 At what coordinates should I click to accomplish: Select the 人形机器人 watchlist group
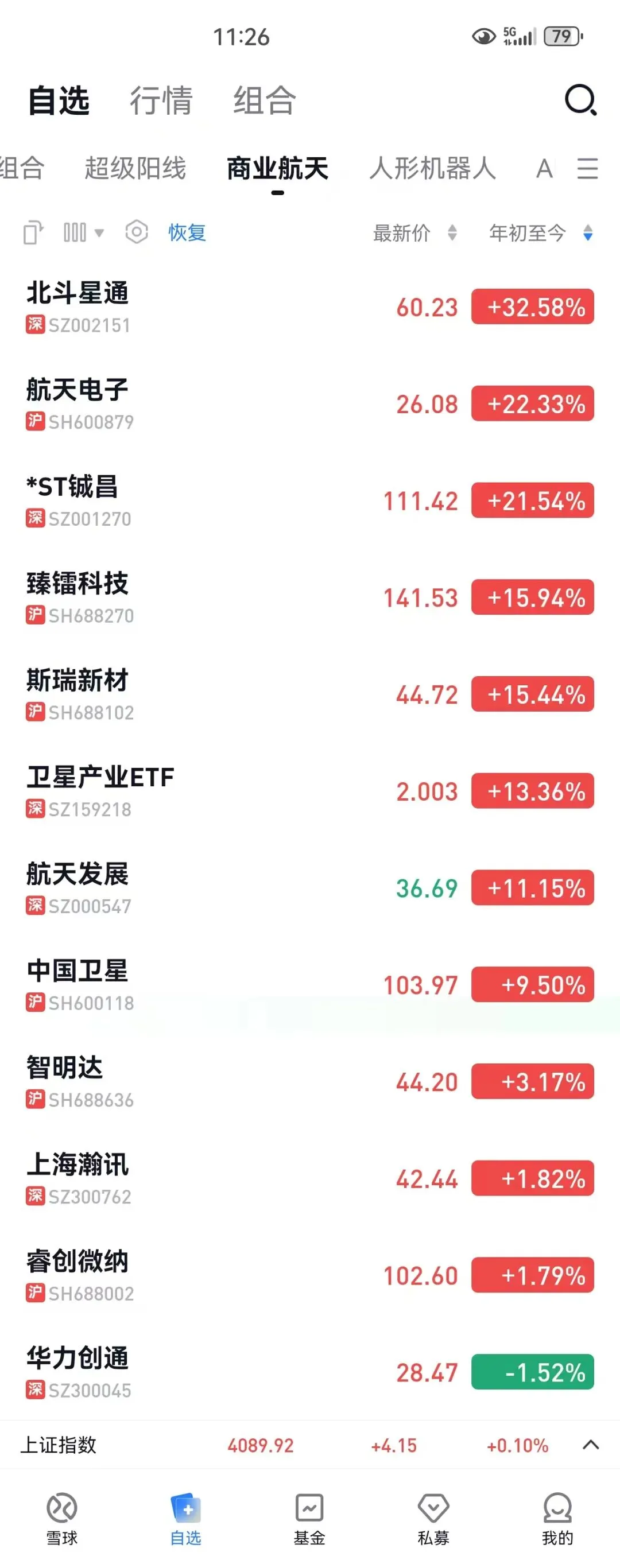pos(432,169)
